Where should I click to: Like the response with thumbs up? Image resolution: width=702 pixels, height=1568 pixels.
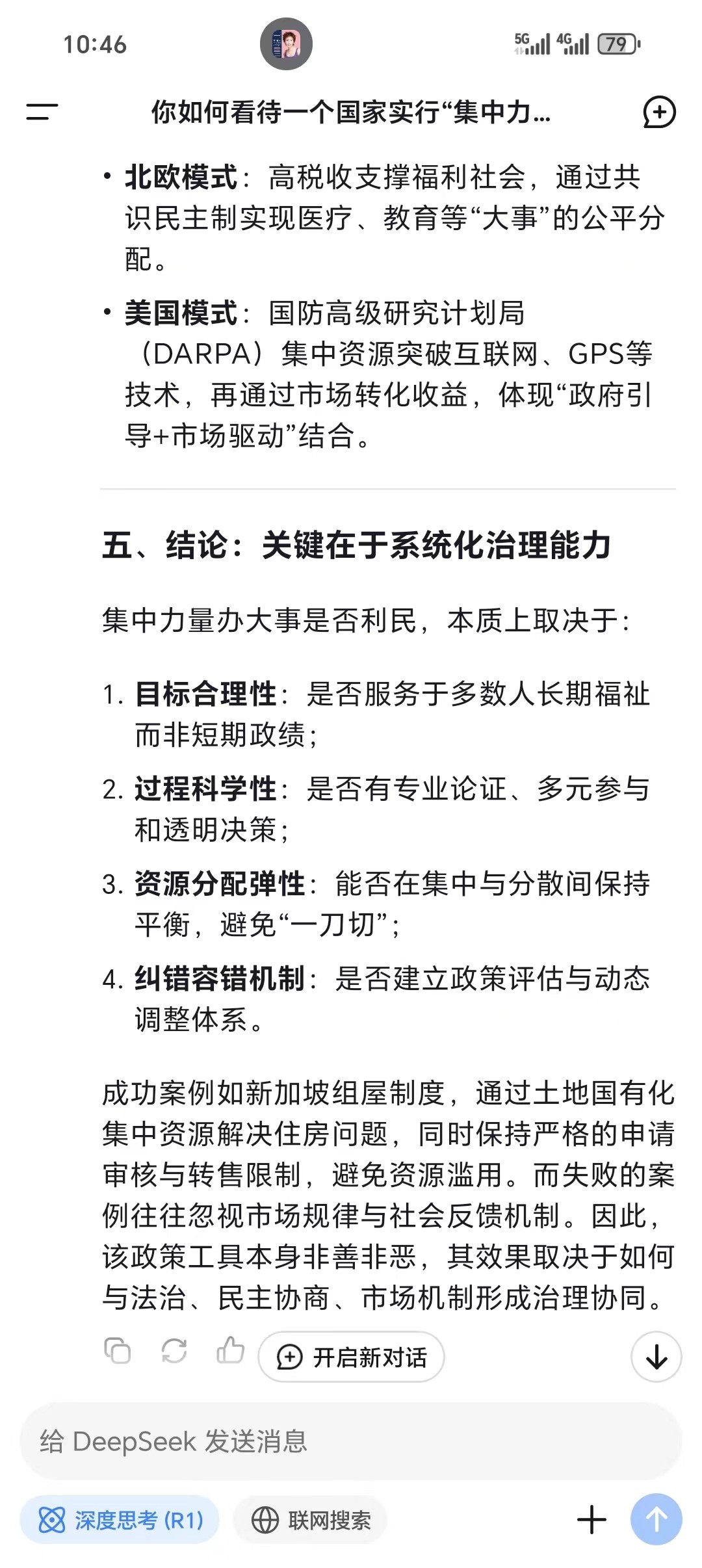point(230,1350)
